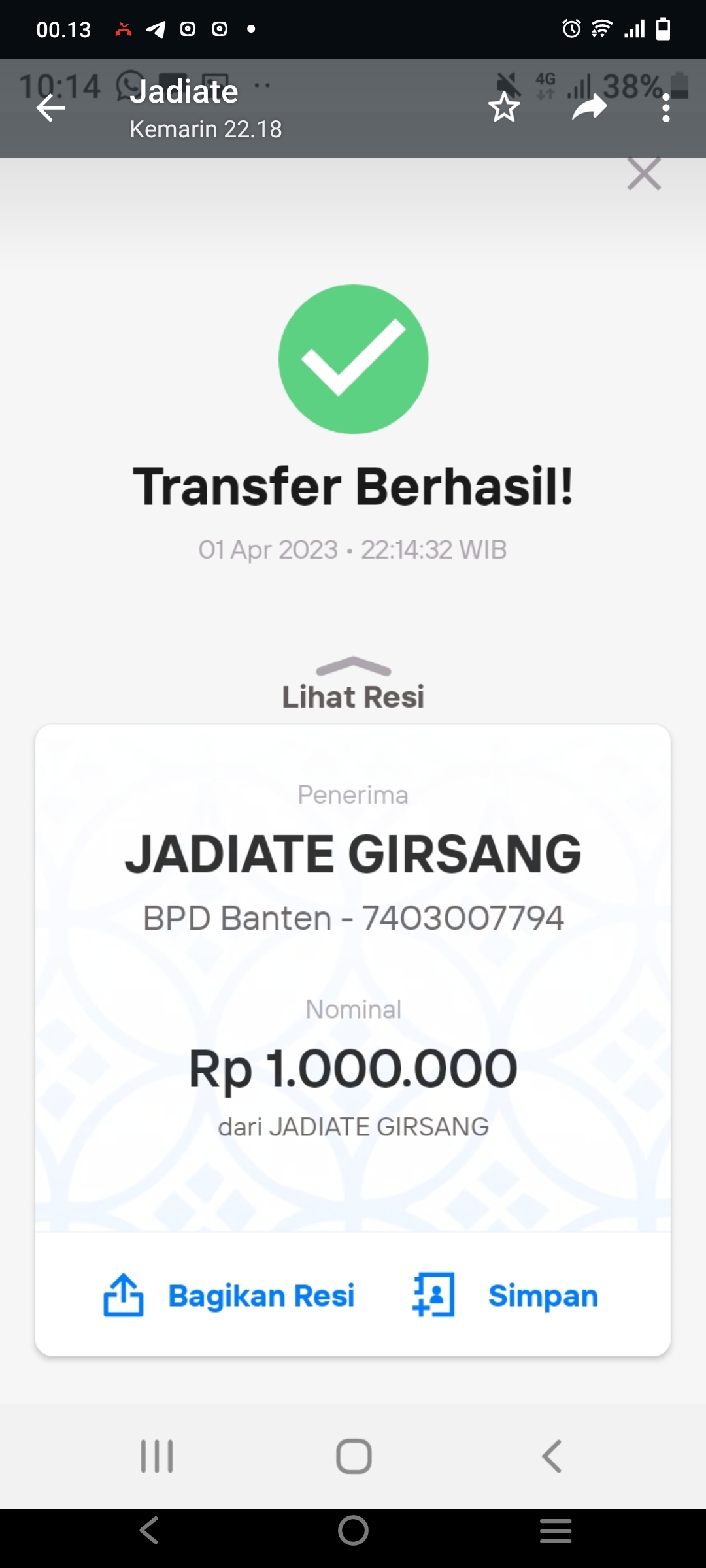Screen dimensions: 706x1568
Task: Tap Simpan to save the recipient
Action: [x=543, y=1296]
